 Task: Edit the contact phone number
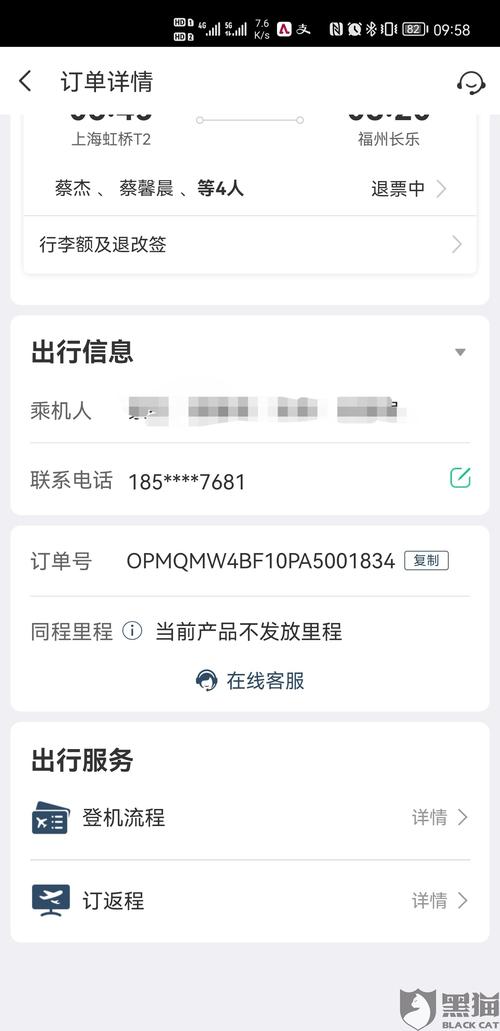tap(461, 478)
